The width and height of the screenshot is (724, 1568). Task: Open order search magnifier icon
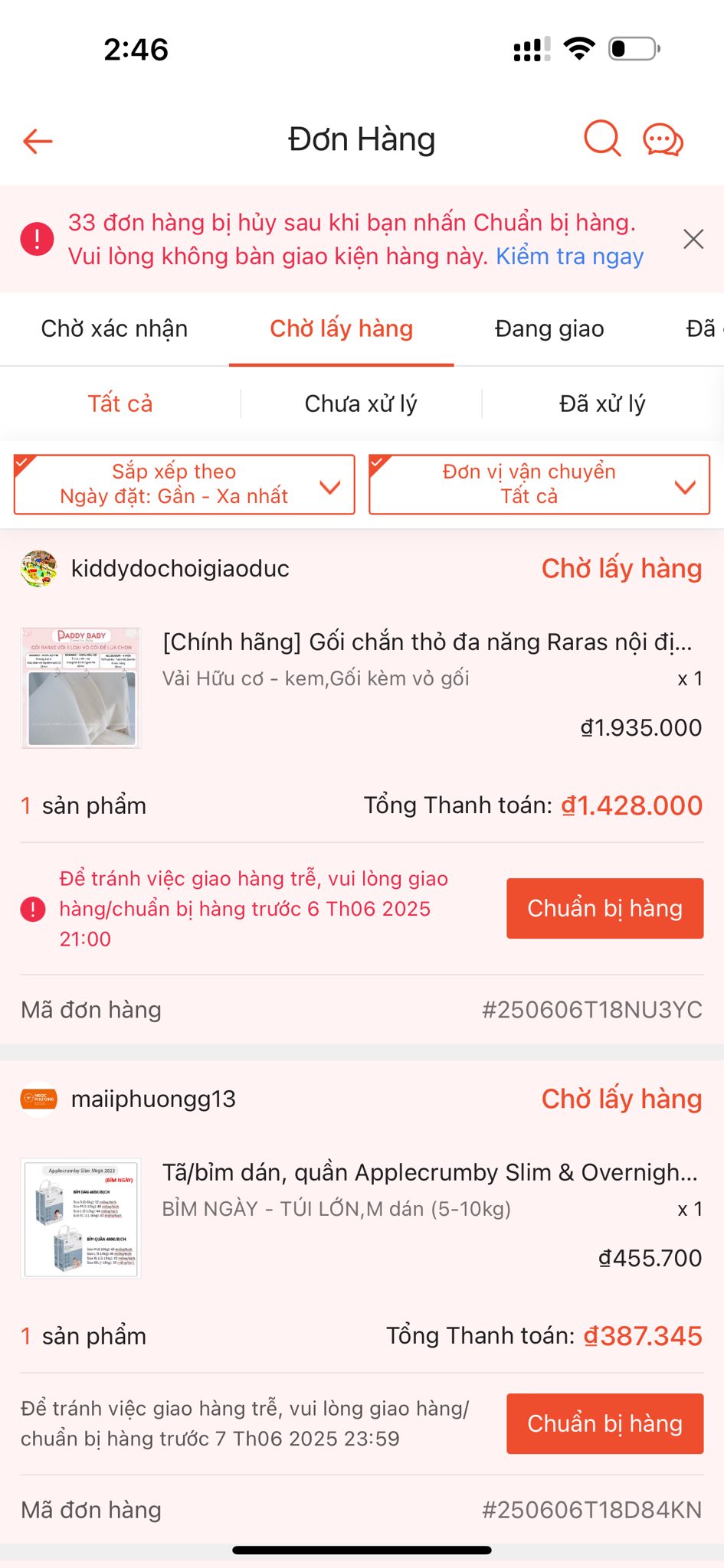tap(602, 139)
